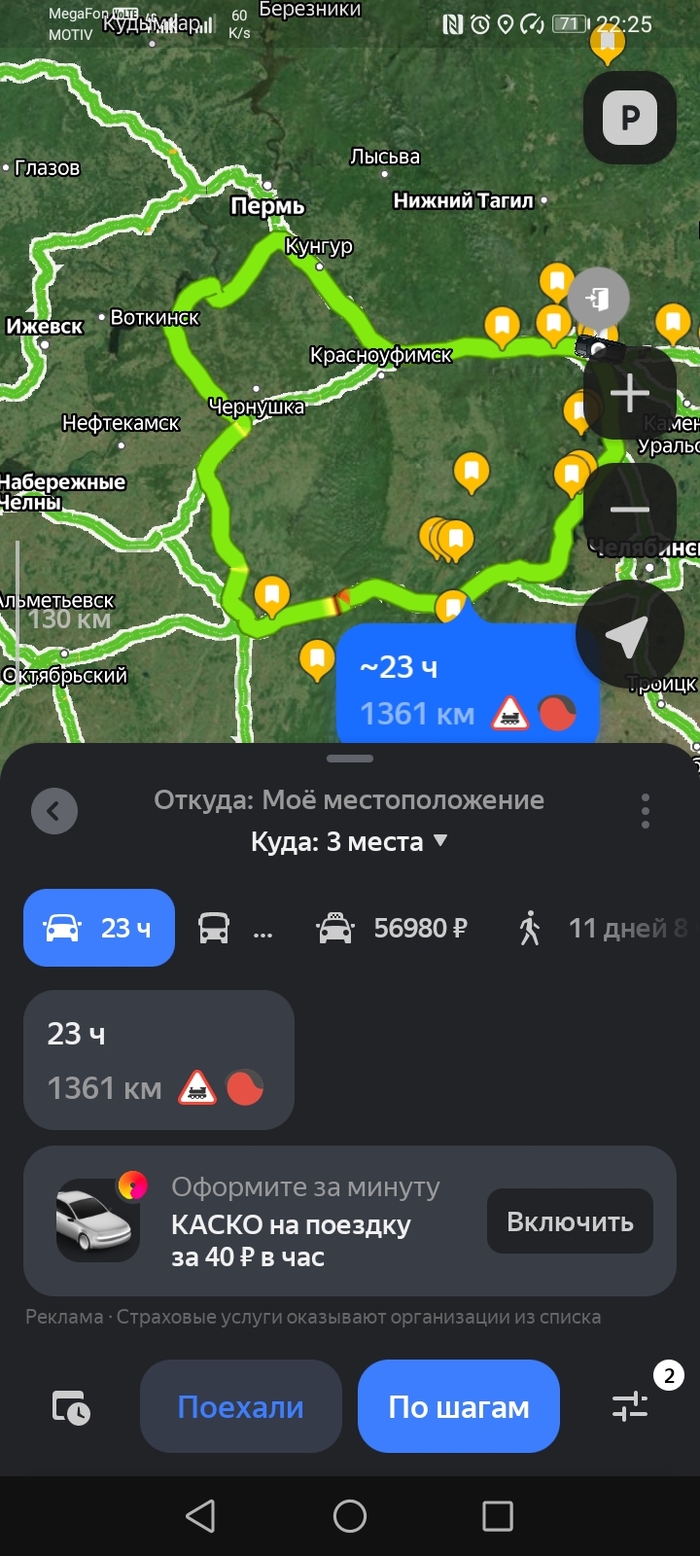
Task: Tap the indoor entrance map button
Action: tap(598, 299)
